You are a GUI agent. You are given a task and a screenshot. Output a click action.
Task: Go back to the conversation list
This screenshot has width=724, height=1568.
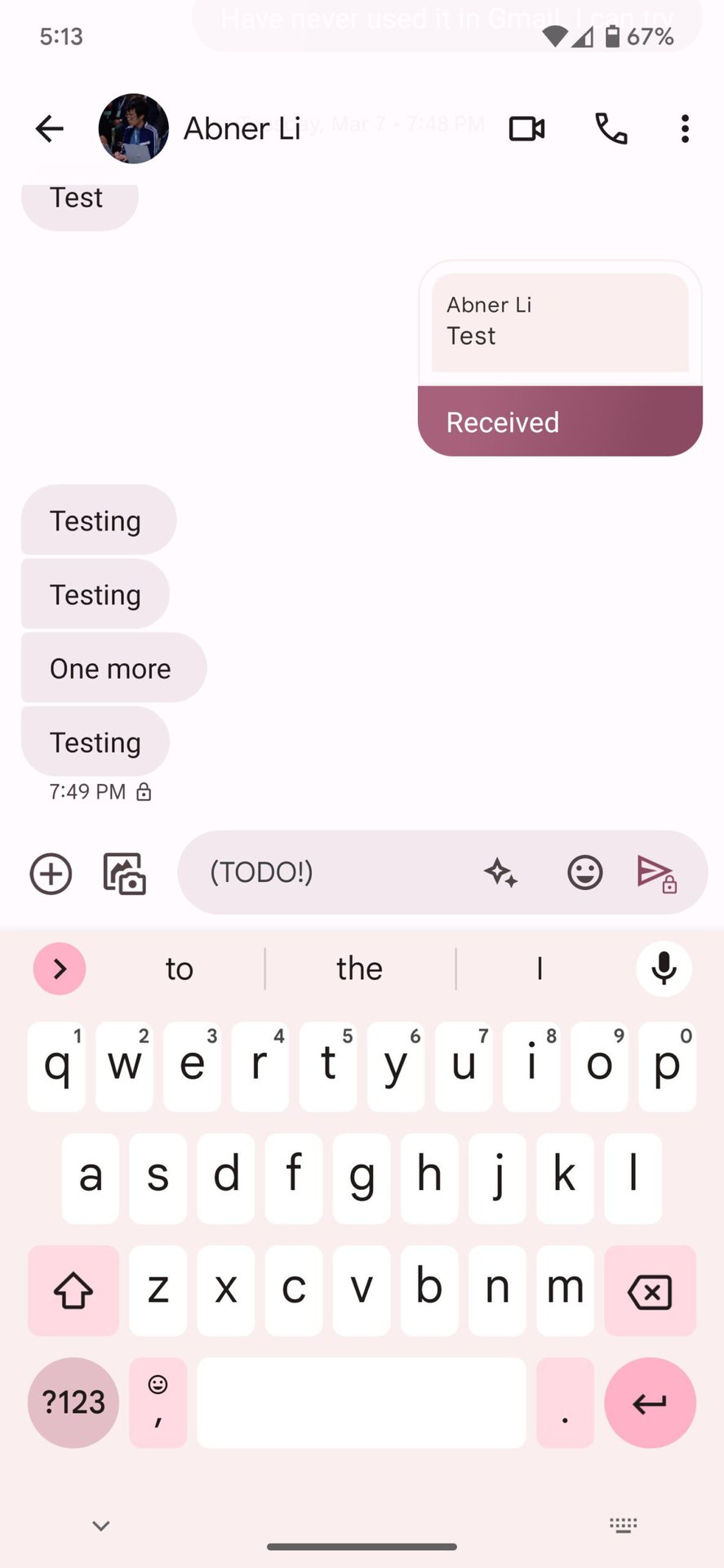[50, 129]
